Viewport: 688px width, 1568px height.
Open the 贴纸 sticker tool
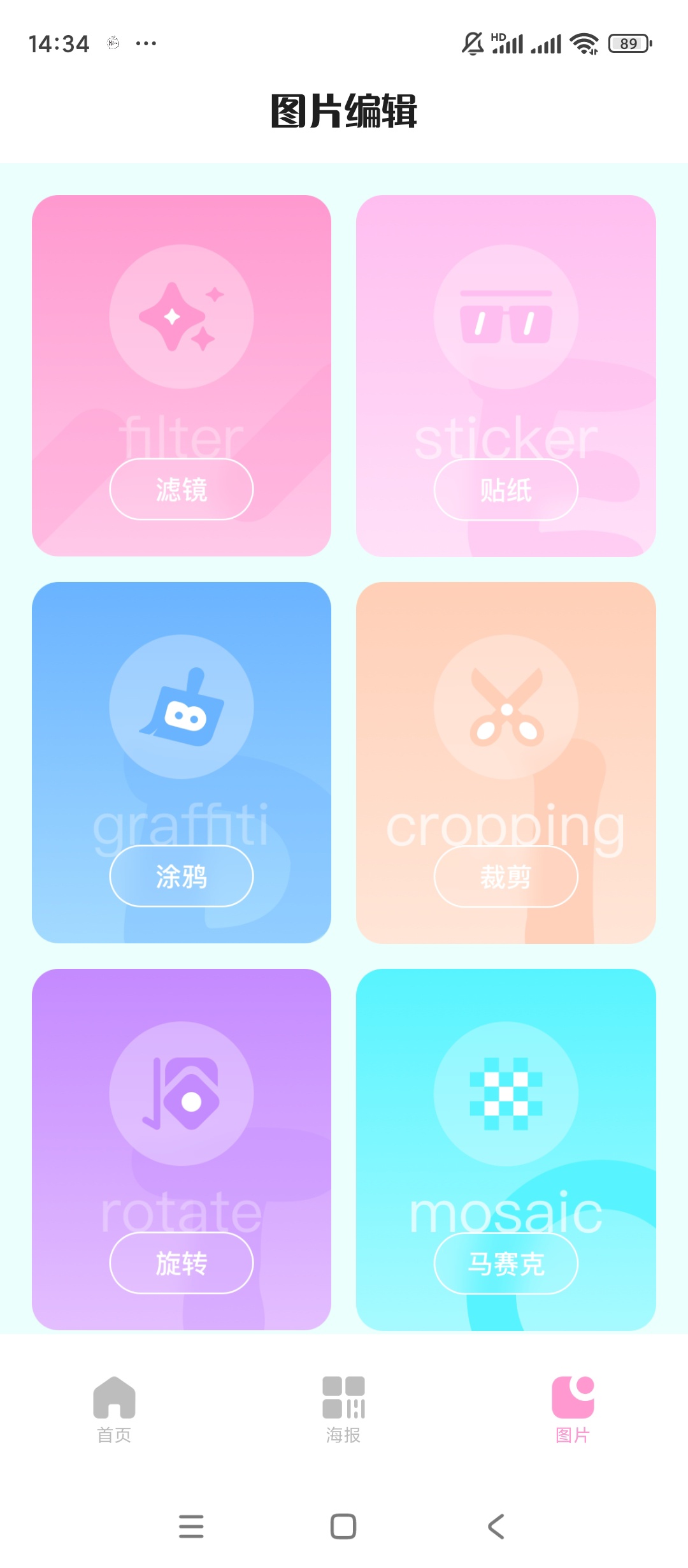click(506, 490)
